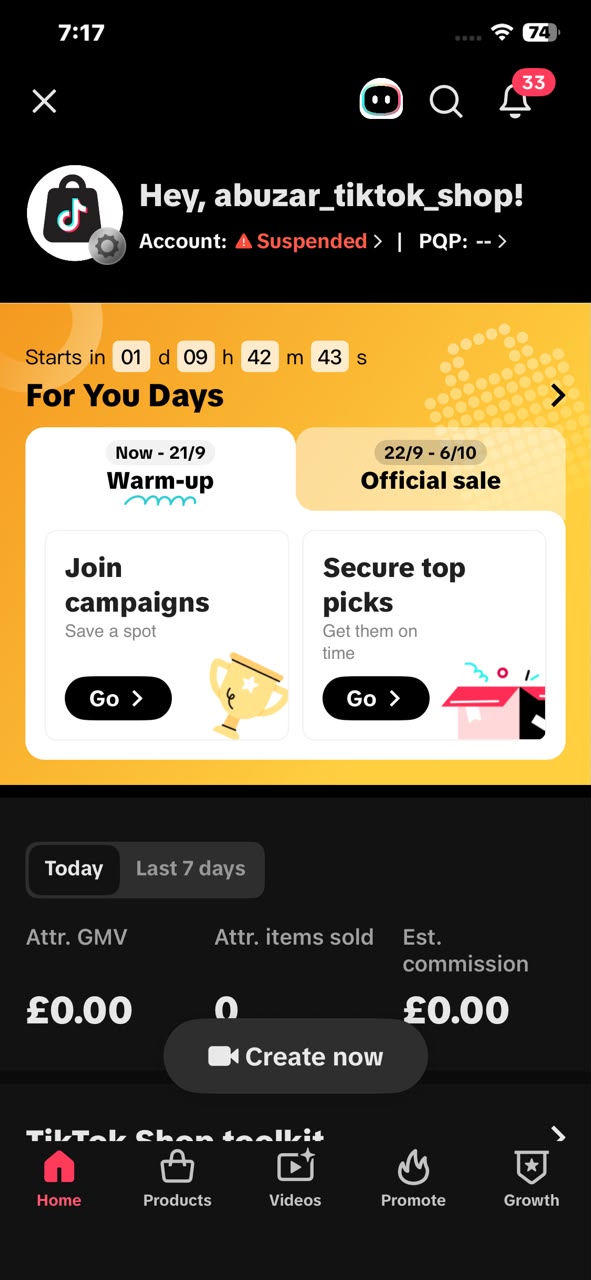Go to the Home tab
The width and height of the screenshot is (591, 1280).
(59, 1180)
